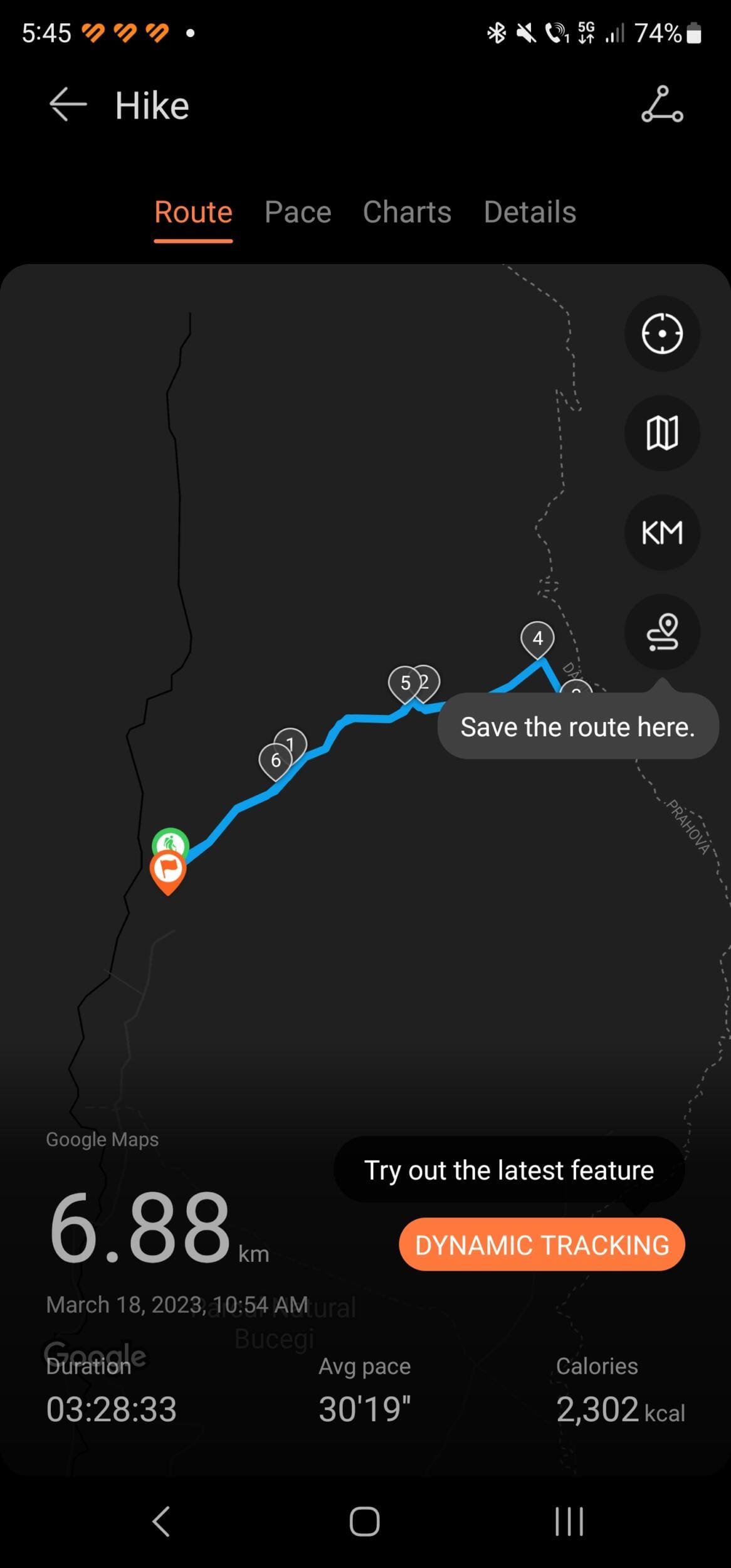
Task: Open the Details tab
Action: pos(530,212)
